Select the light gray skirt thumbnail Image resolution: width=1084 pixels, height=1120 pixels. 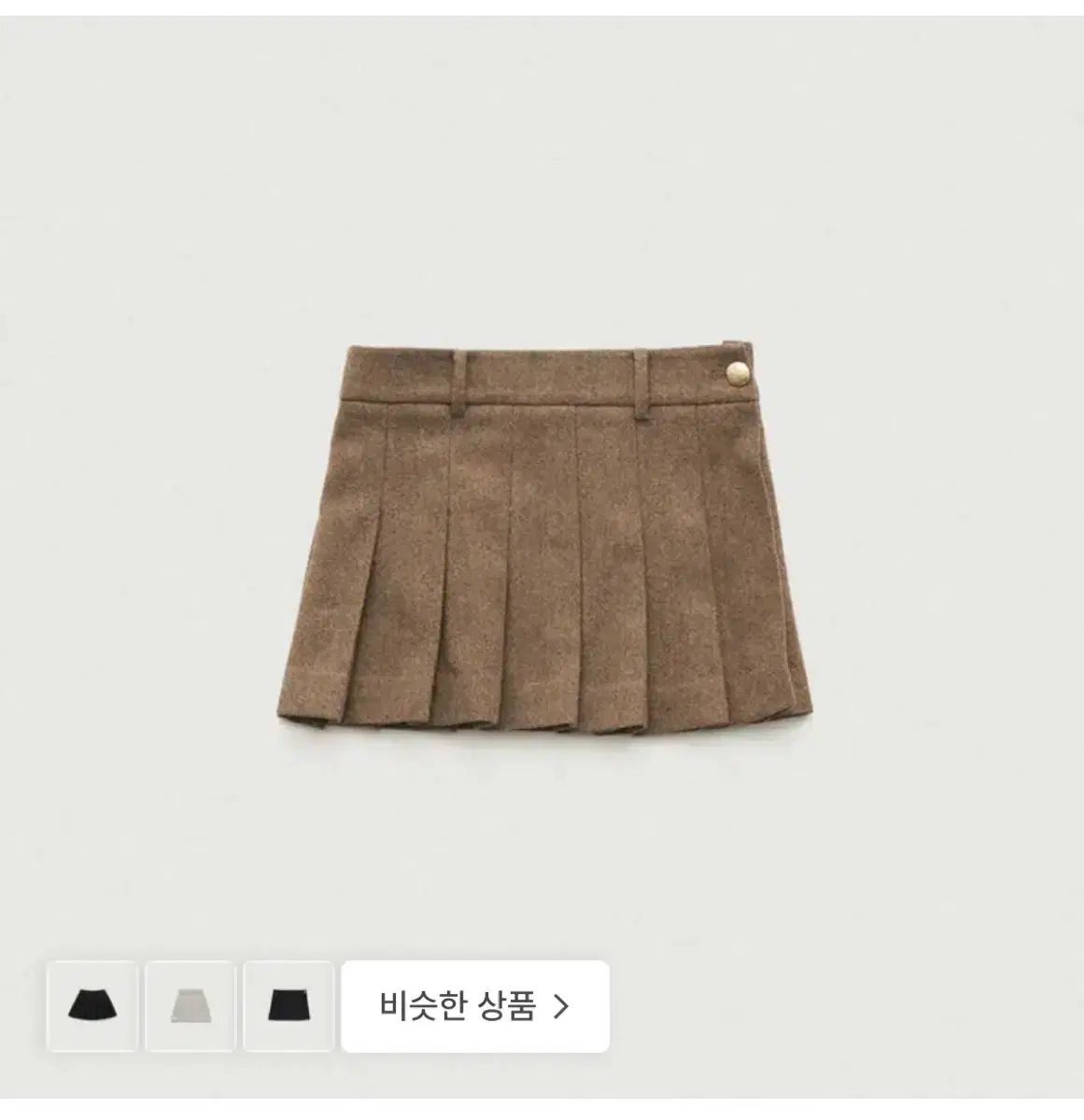(190, 1006)
